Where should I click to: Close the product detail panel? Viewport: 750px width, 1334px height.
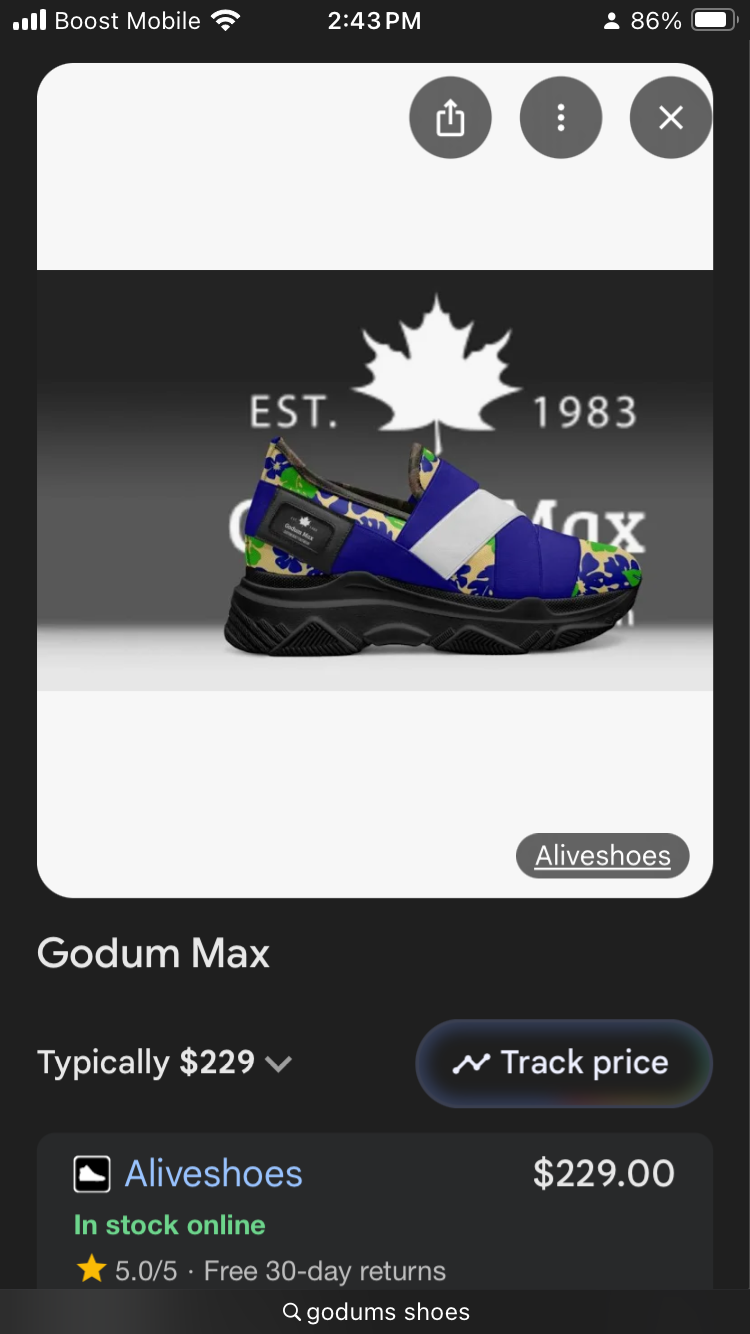click(670, 118)
